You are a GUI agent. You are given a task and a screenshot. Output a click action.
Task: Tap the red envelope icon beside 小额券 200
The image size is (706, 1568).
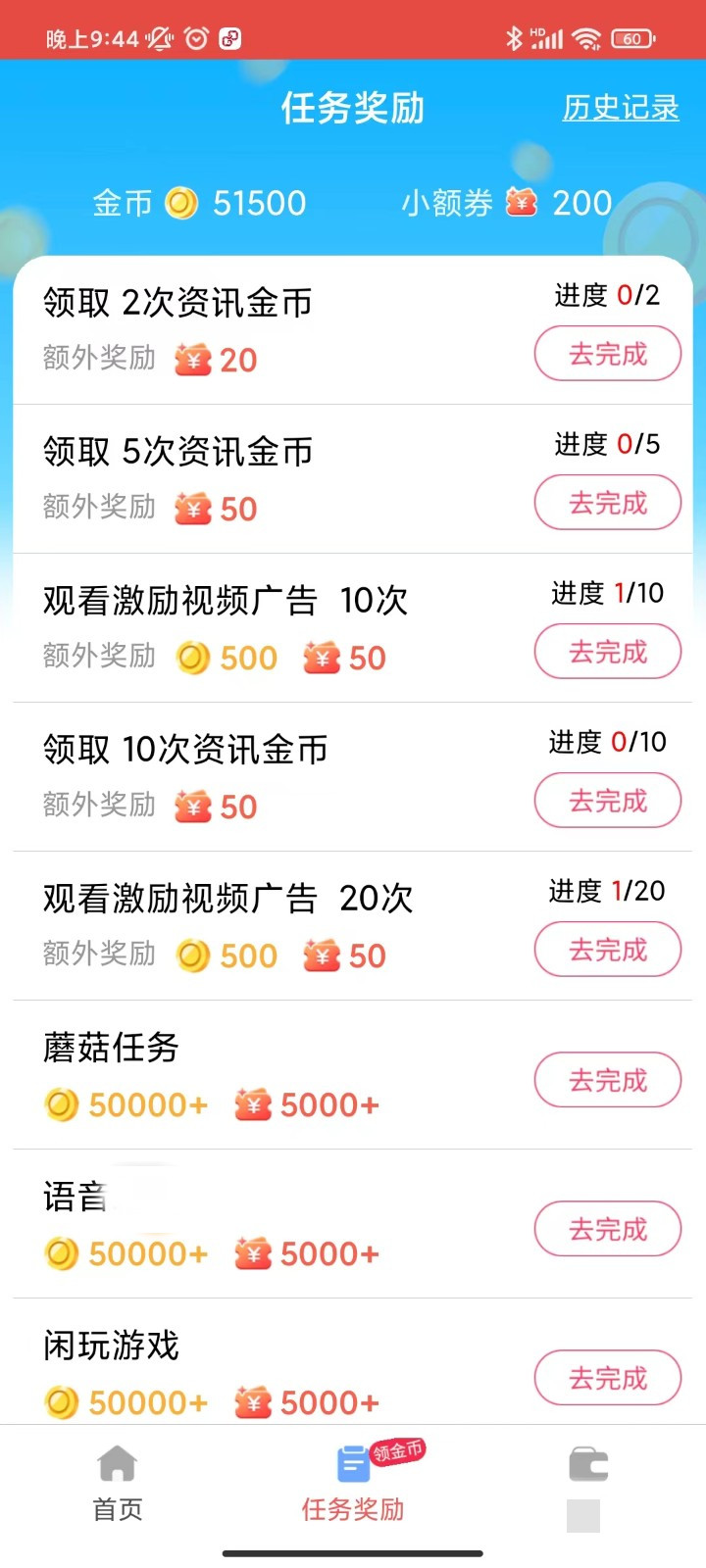(521, 204)
